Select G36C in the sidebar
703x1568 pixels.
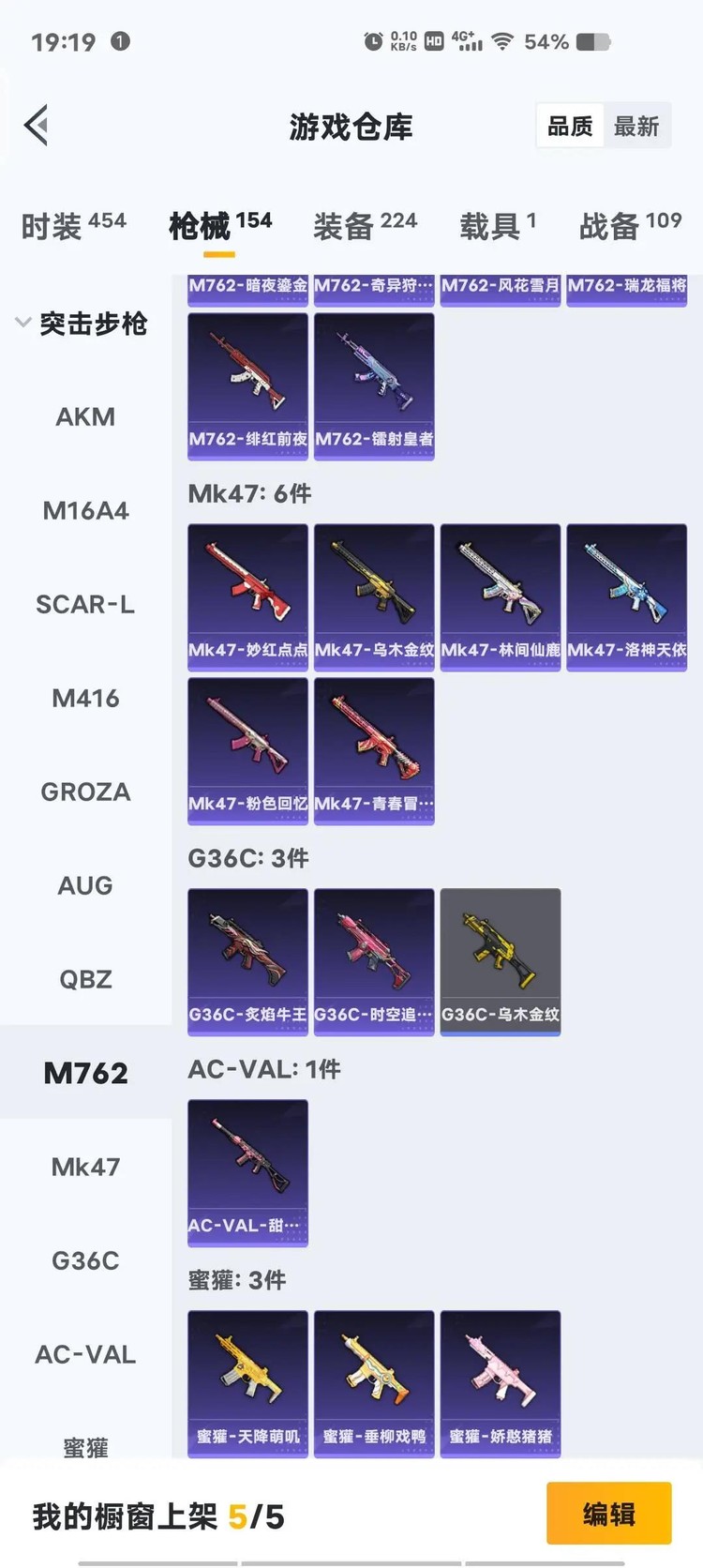click(85, 1260)
